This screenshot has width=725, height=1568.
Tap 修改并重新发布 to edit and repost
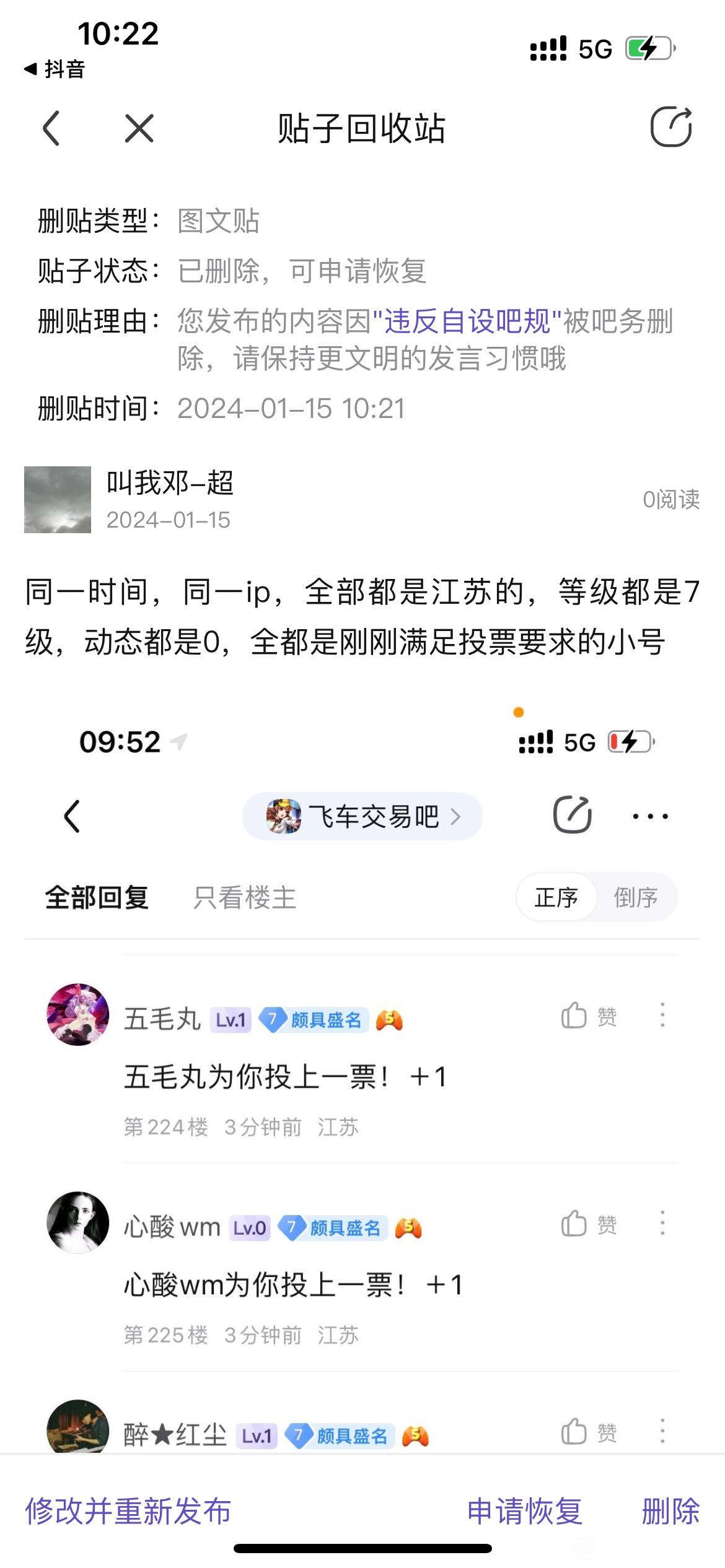click(x=128, y=1510)
